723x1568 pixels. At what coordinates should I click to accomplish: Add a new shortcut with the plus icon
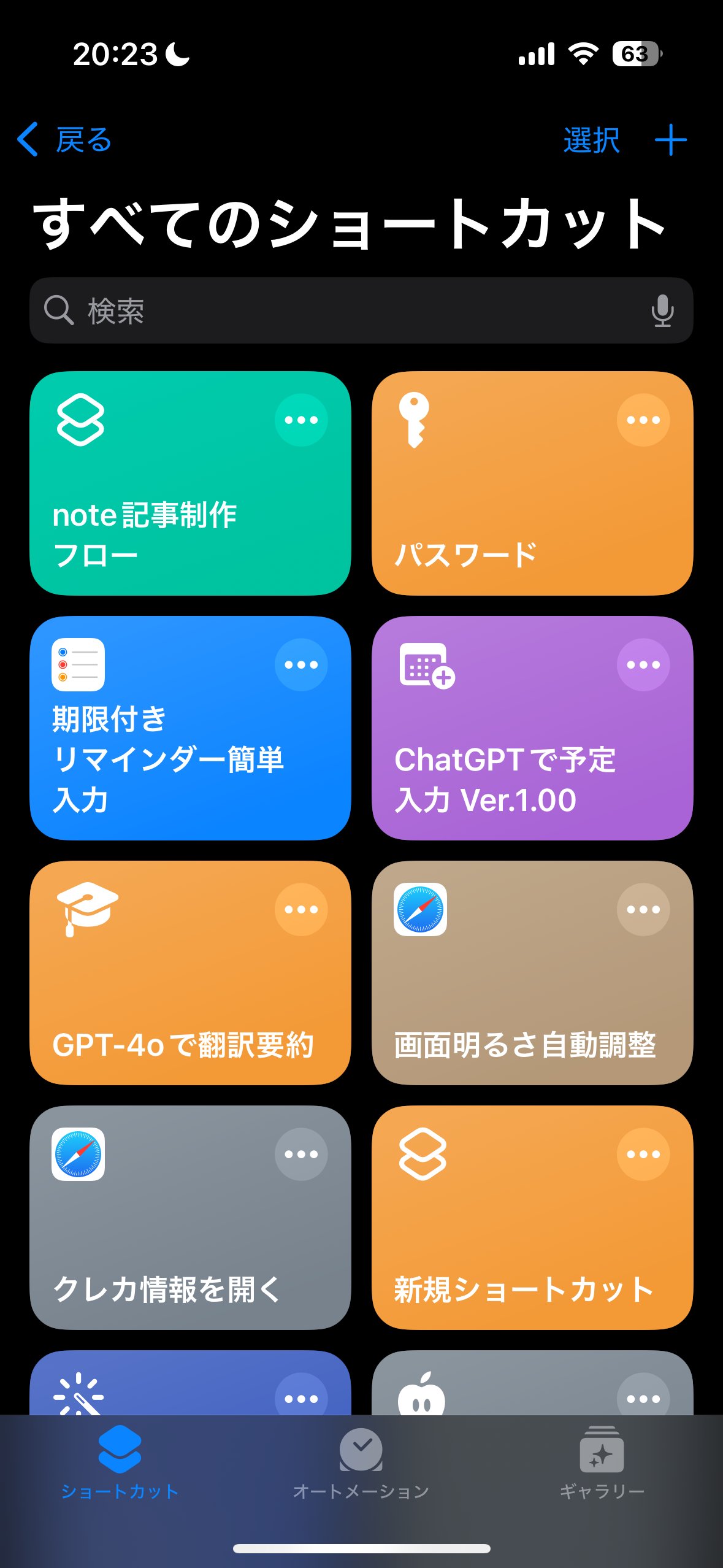pos(670,140)
